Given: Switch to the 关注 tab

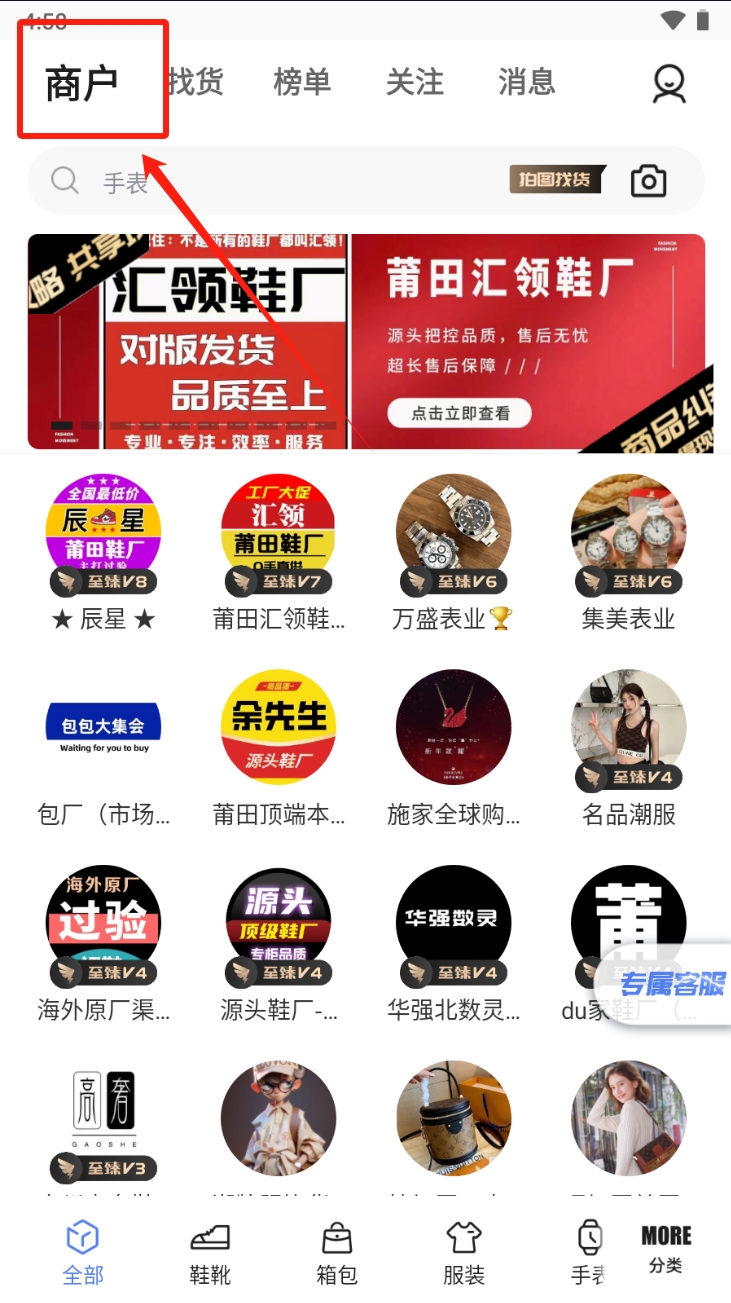Looking at the screenshot, I should click(x=415, y=82).
